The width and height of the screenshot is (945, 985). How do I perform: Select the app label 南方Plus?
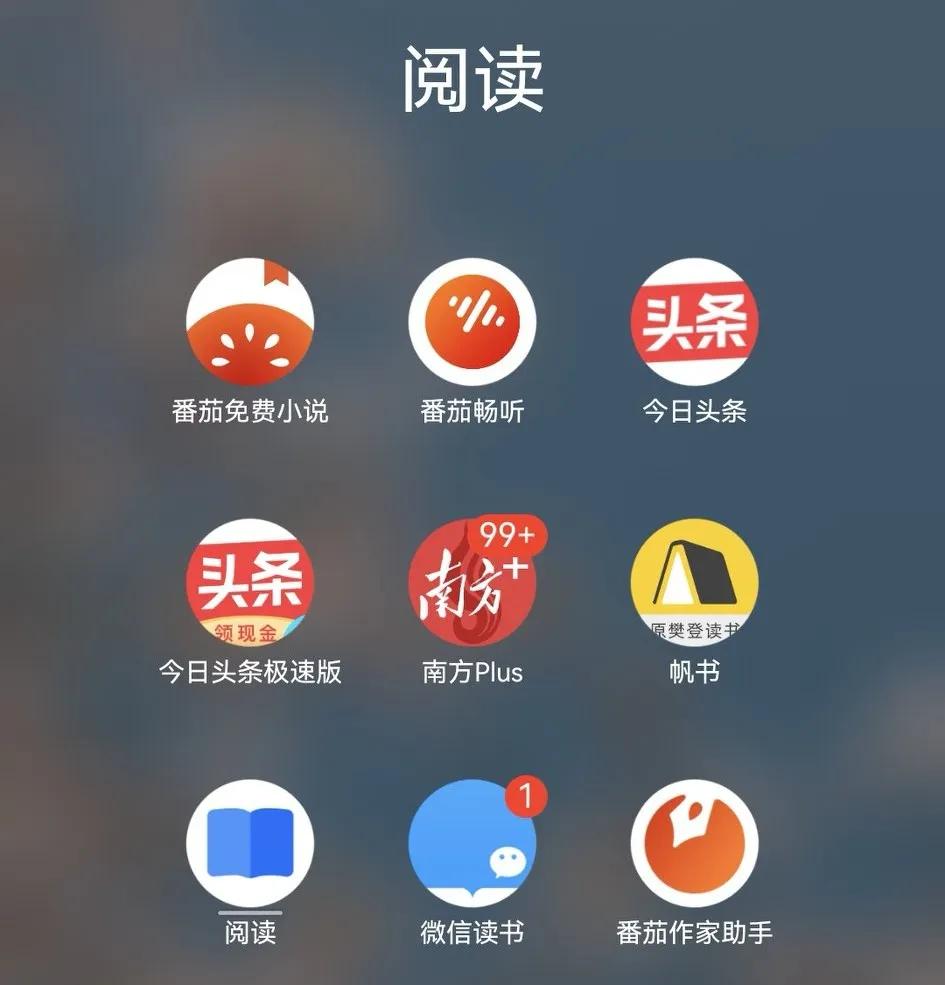pos(472,674)
